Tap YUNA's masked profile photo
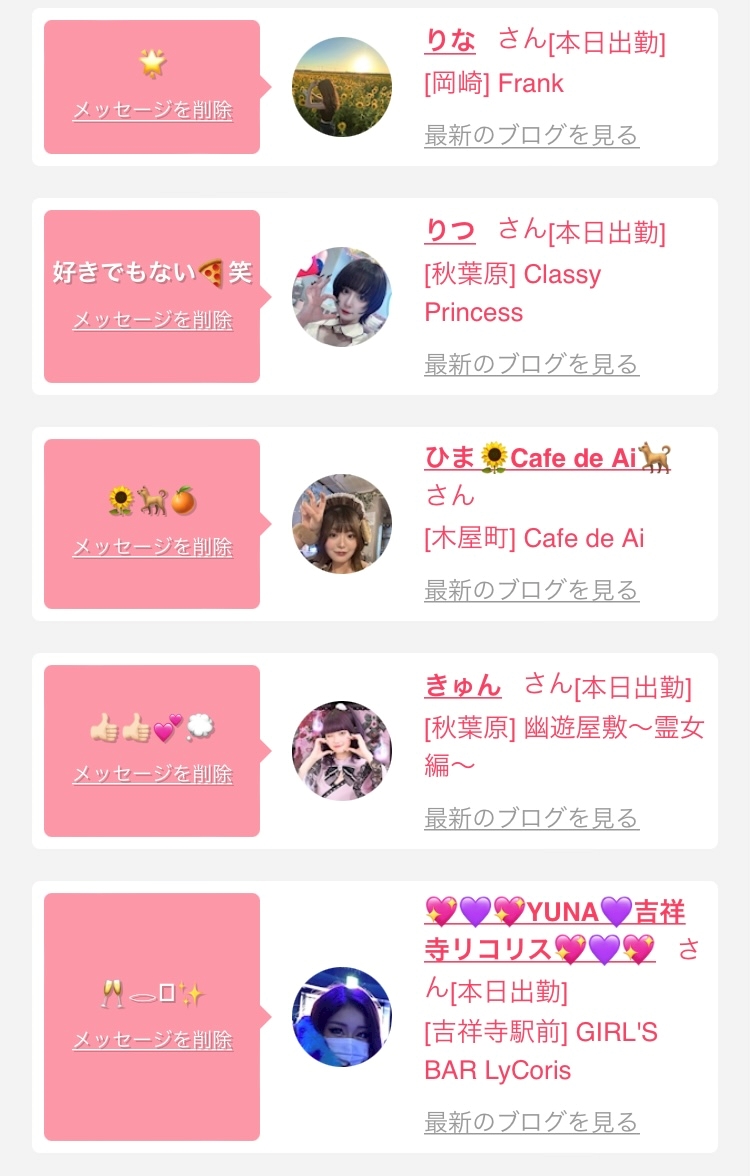750x1176 pixels. click(342, 1017)
